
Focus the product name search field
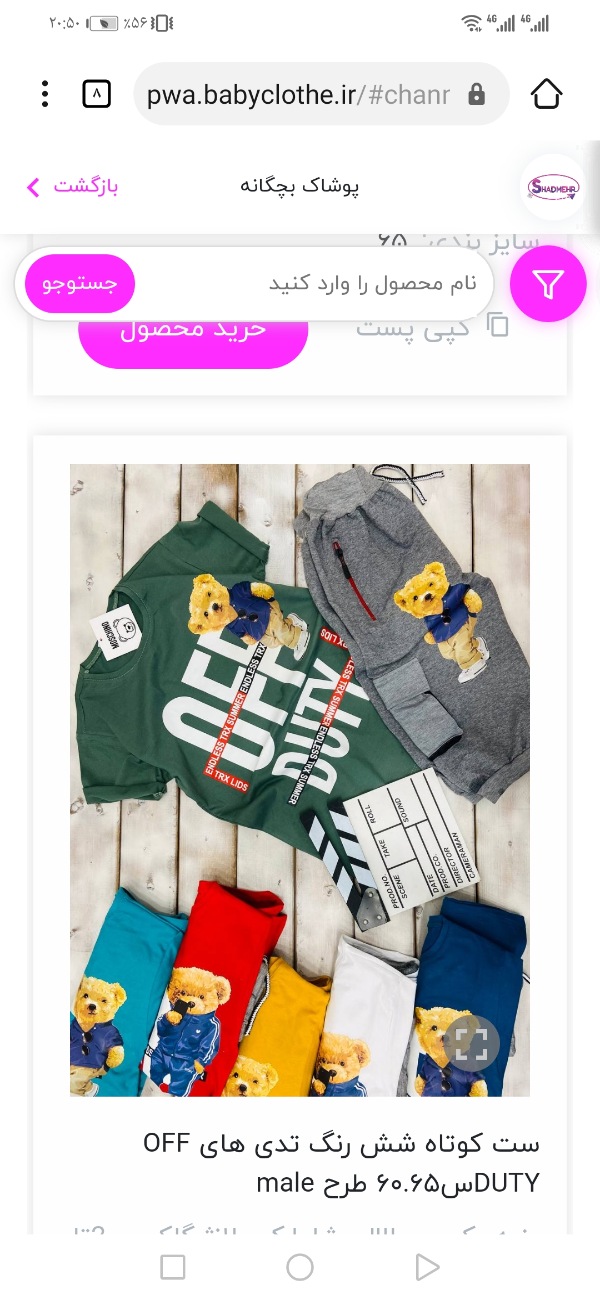[x=314, y=284]
